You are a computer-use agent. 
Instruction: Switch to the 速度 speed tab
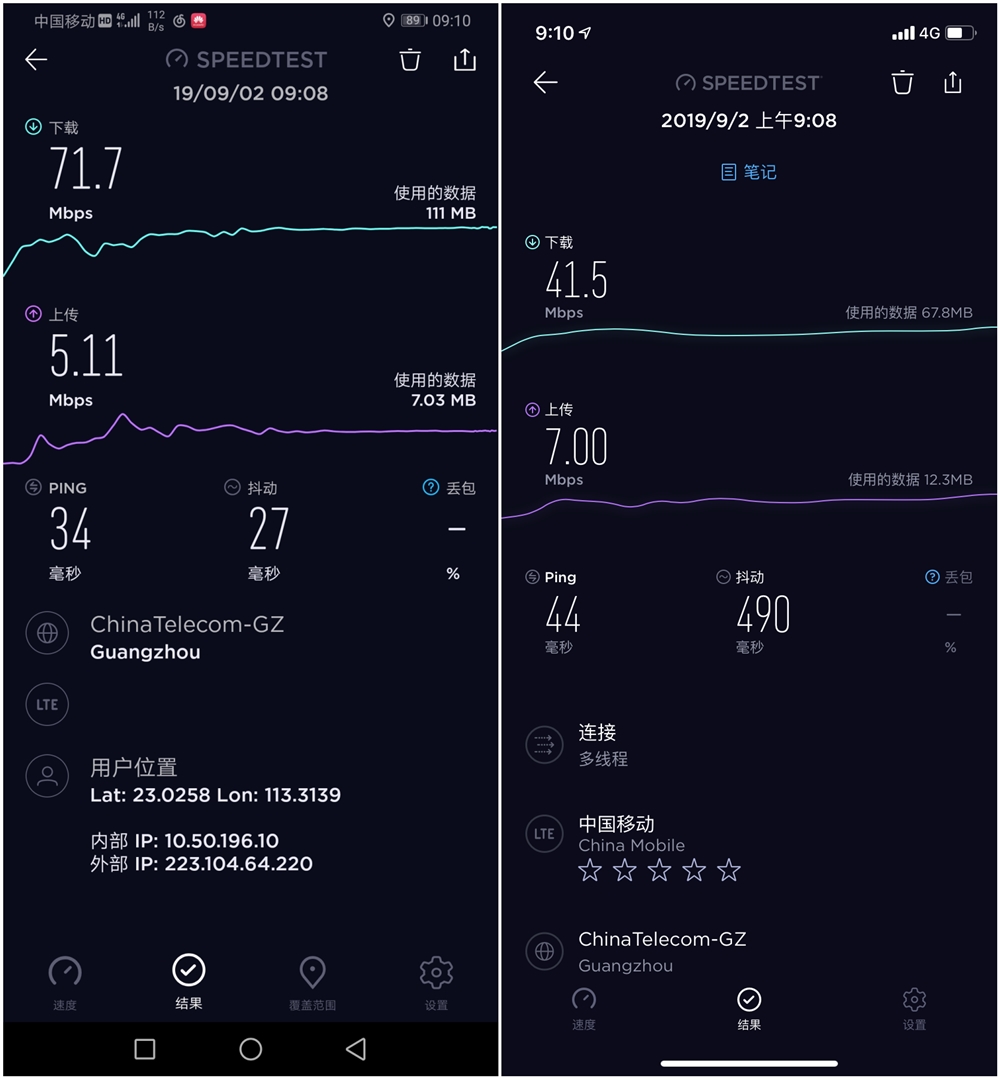click(65, 978)
